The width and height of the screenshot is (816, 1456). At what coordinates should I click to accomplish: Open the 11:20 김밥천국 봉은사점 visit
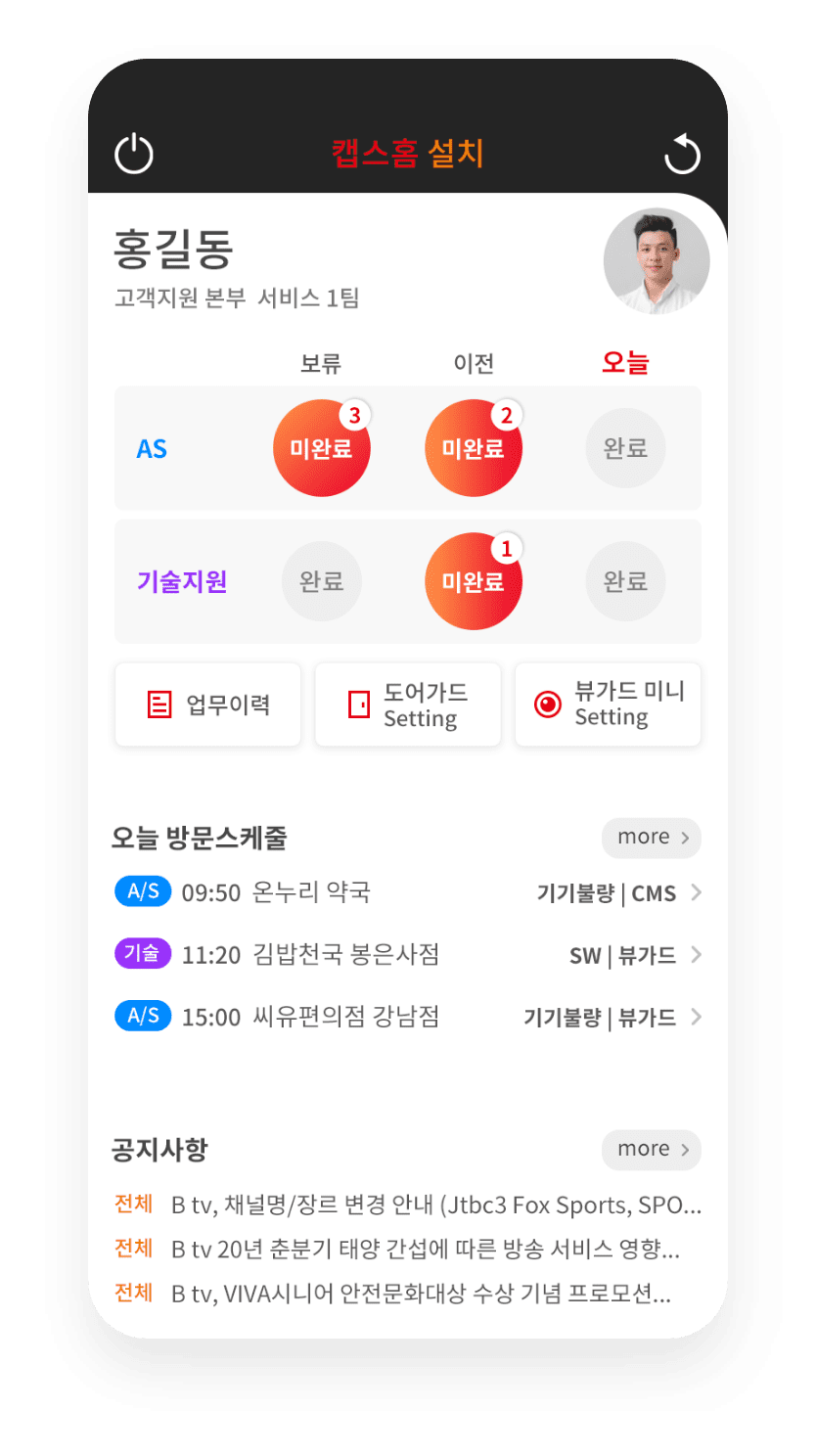point(408,955)
